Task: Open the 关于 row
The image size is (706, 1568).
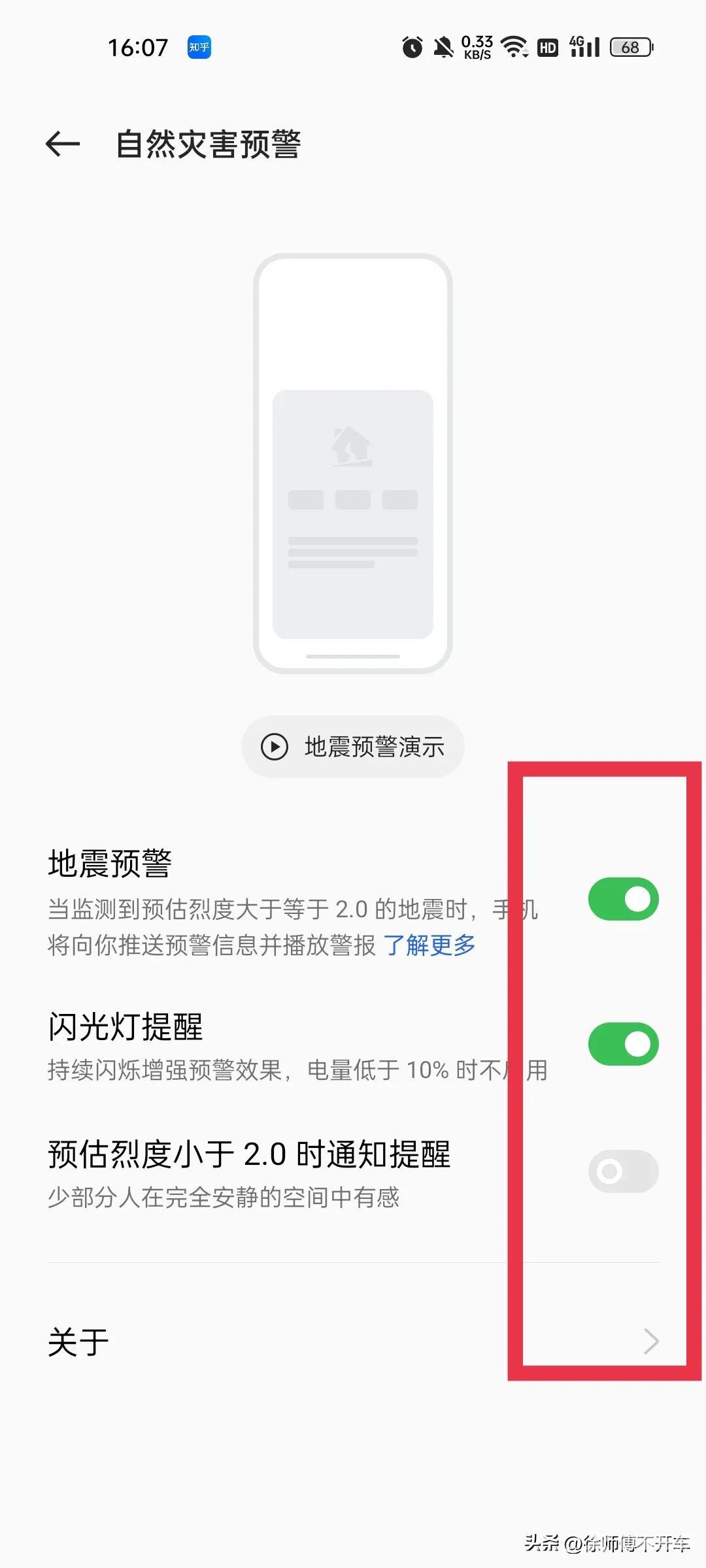Action: (353, 1342)
